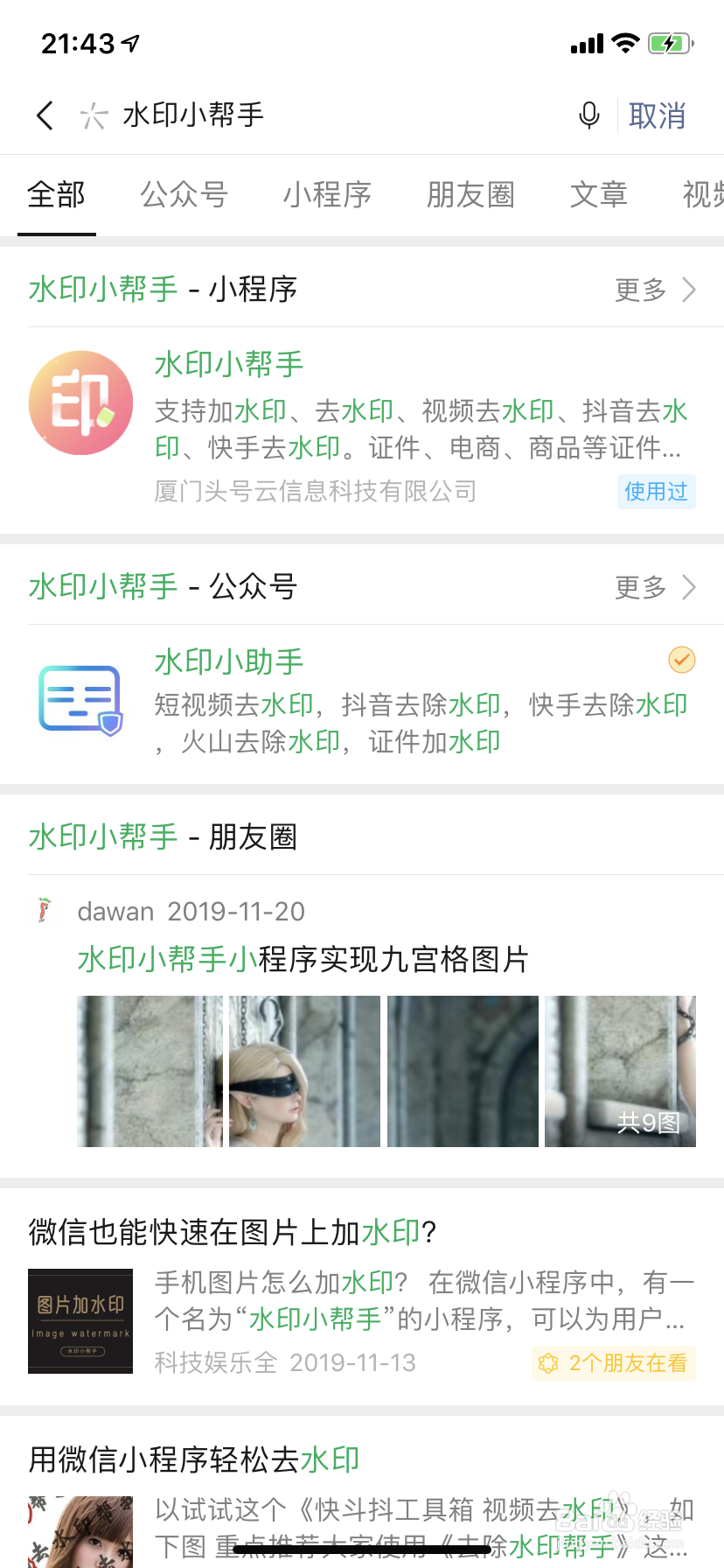Open the 水印小帮手 mini program icon

coord(80,402)
